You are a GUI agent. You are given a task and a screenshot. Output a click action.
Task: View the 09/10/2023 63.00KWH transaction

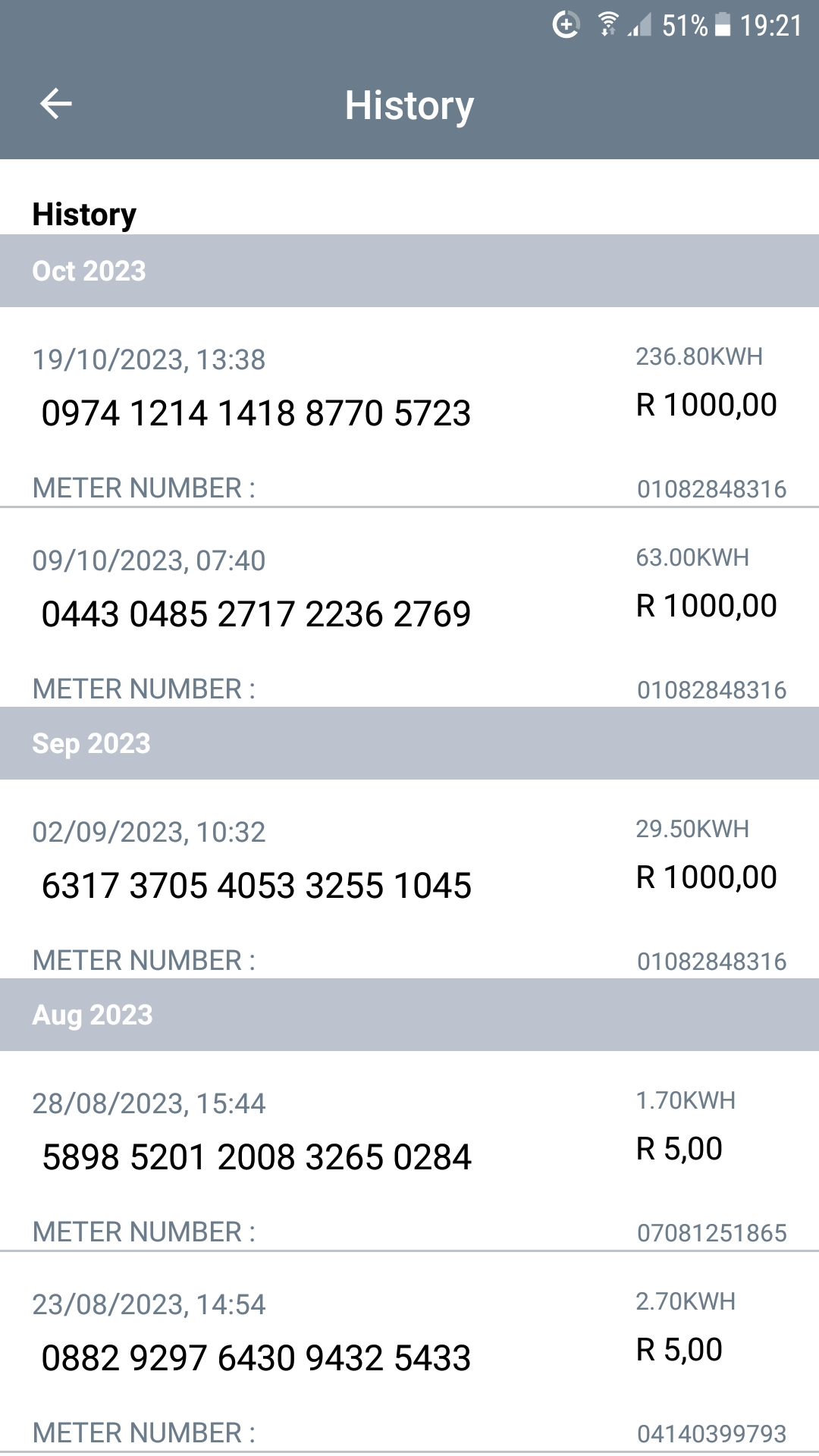[x=409, y=610]
